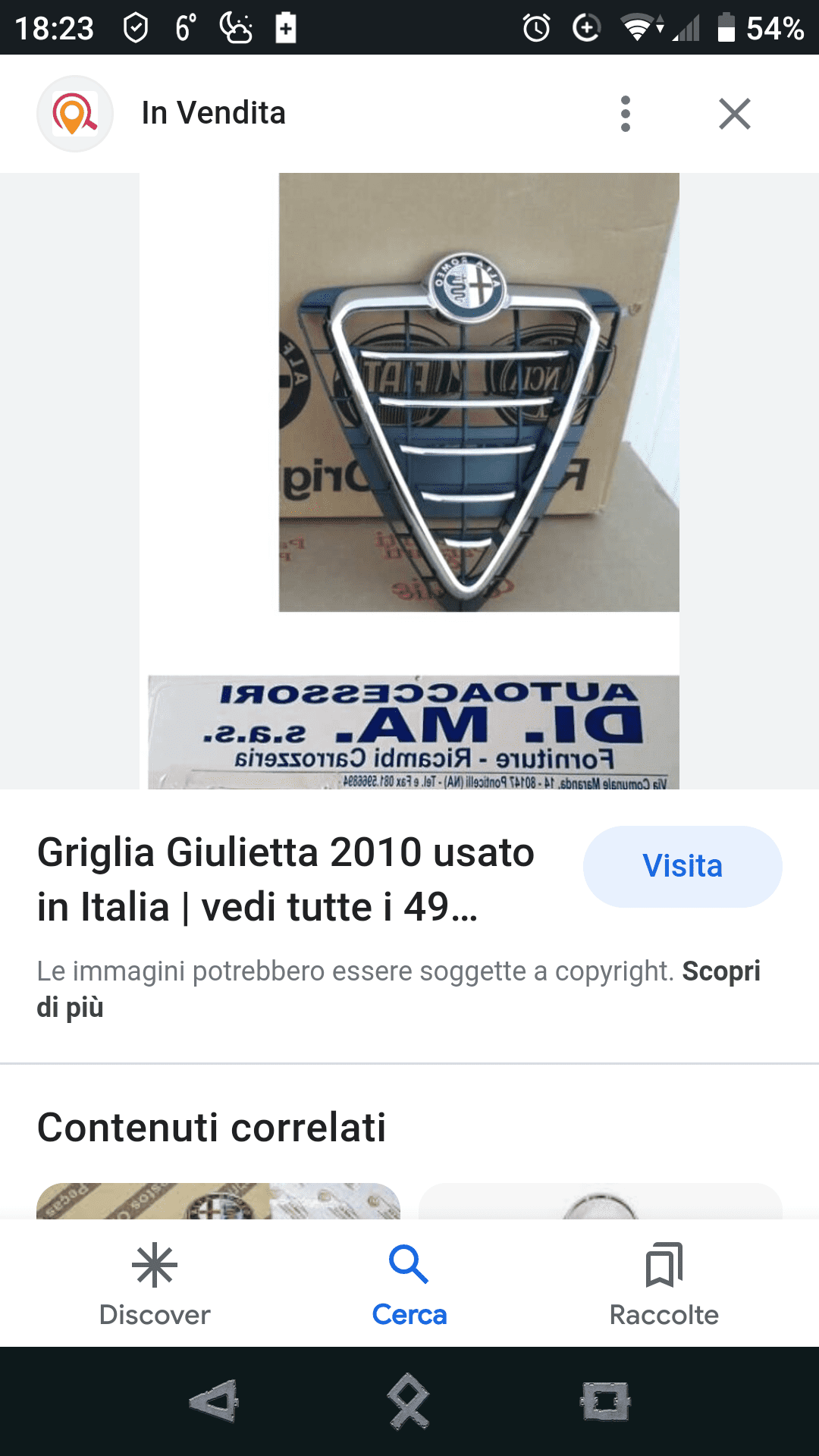This screenshot has height=1456, width=819.
Task: Close the image viewer
Action: (734, 114)
